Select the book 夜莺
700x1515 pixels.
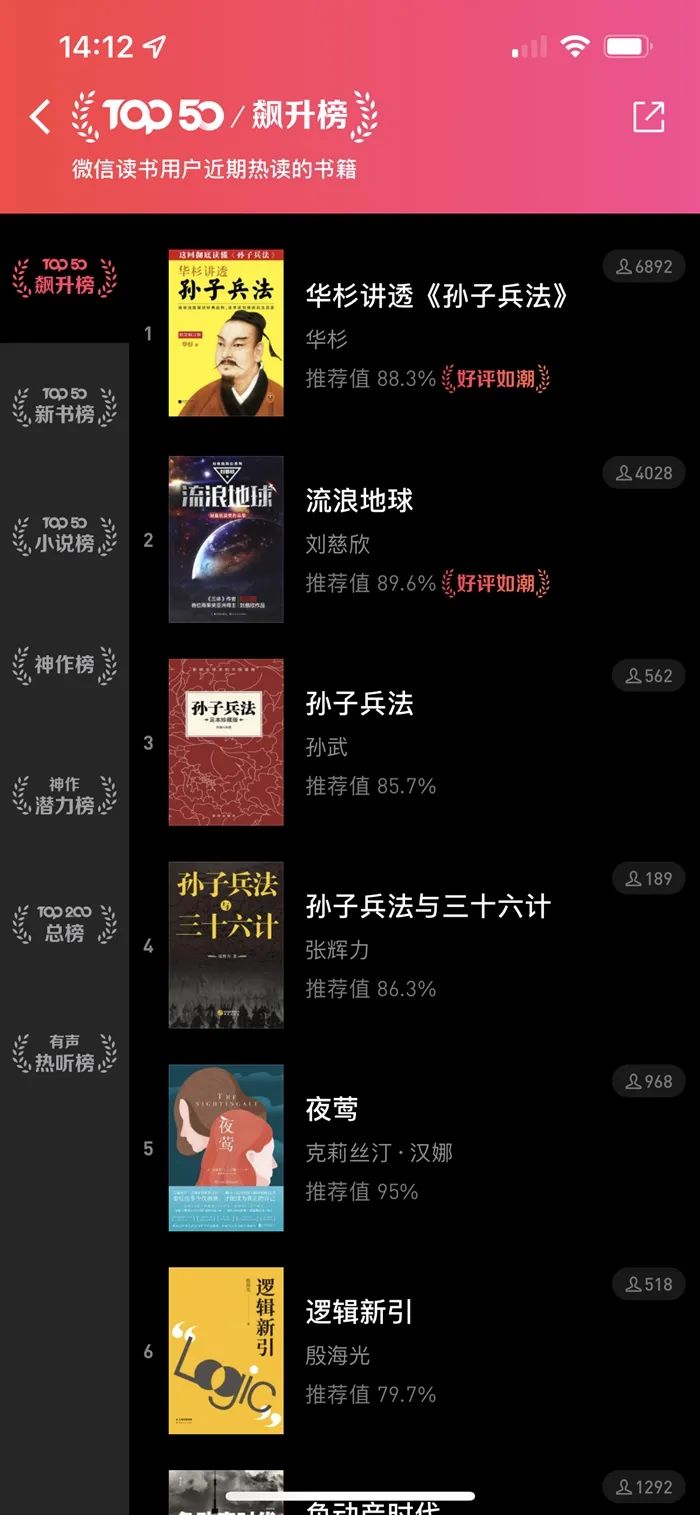coord(331,1109)
